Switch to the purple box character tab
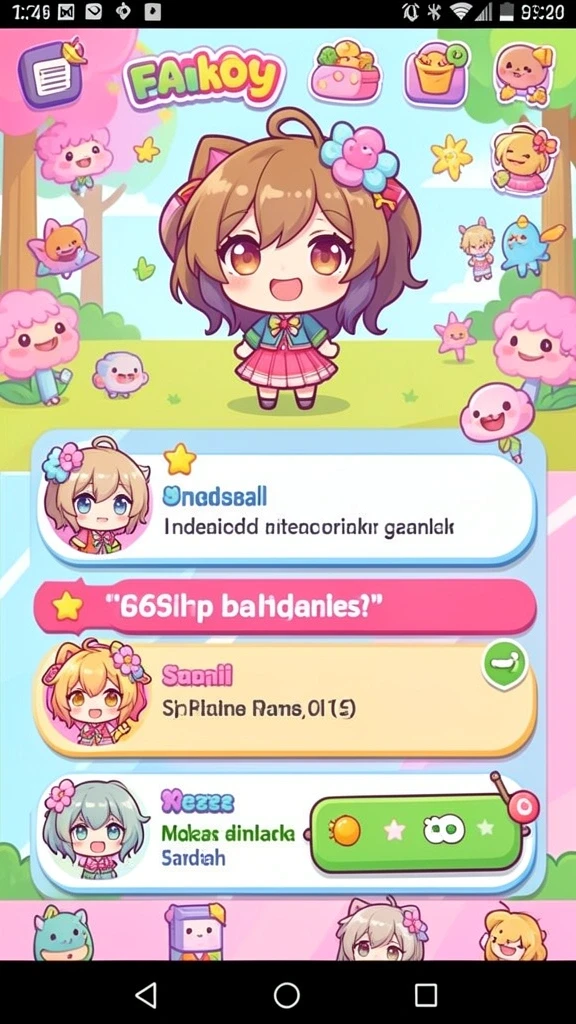The width and height of the screenshot is (576, 1024). [195, 931]
